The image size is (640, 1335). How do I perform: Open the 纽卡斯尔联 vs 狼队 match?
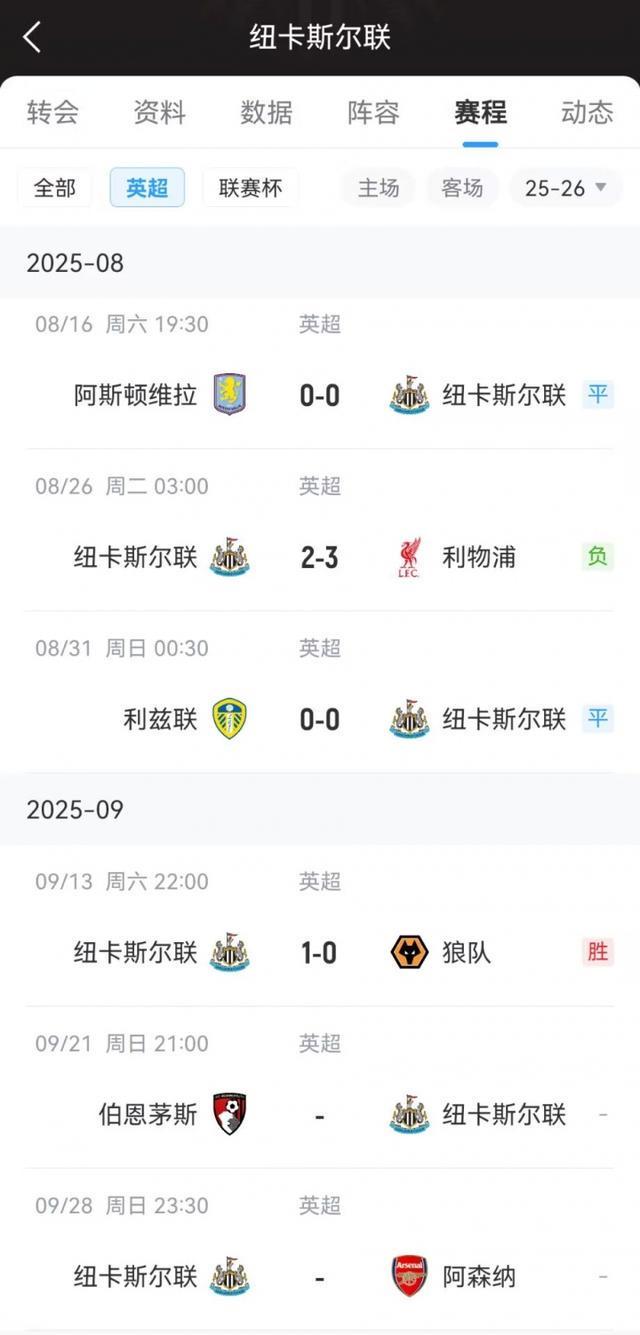(320, 952)
